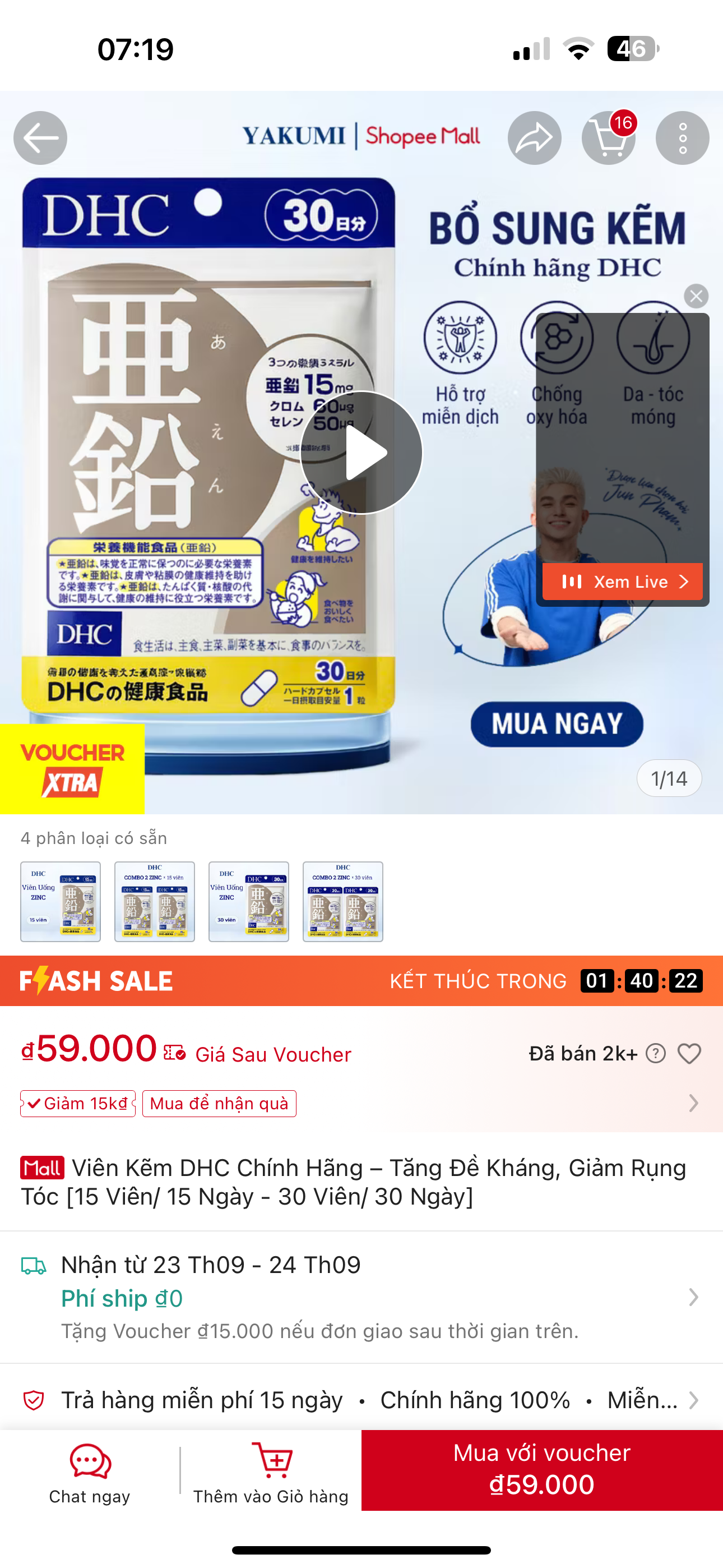This screenshot has width=723, height=1568.
Task: Select the Combo 2 Zinc 30 viên variant
Action: point(342,901)
